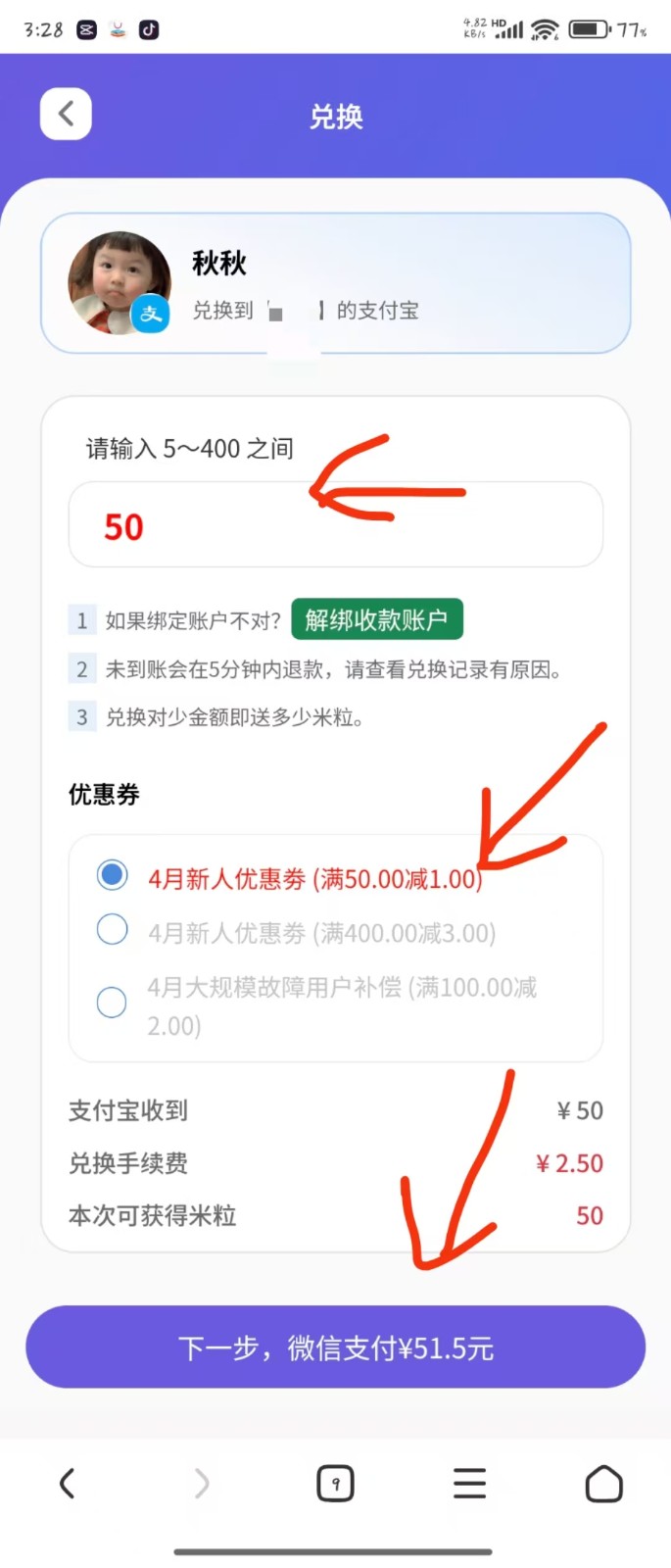Tap the back arrow on the 兑换 header

[x=66, y=114]
